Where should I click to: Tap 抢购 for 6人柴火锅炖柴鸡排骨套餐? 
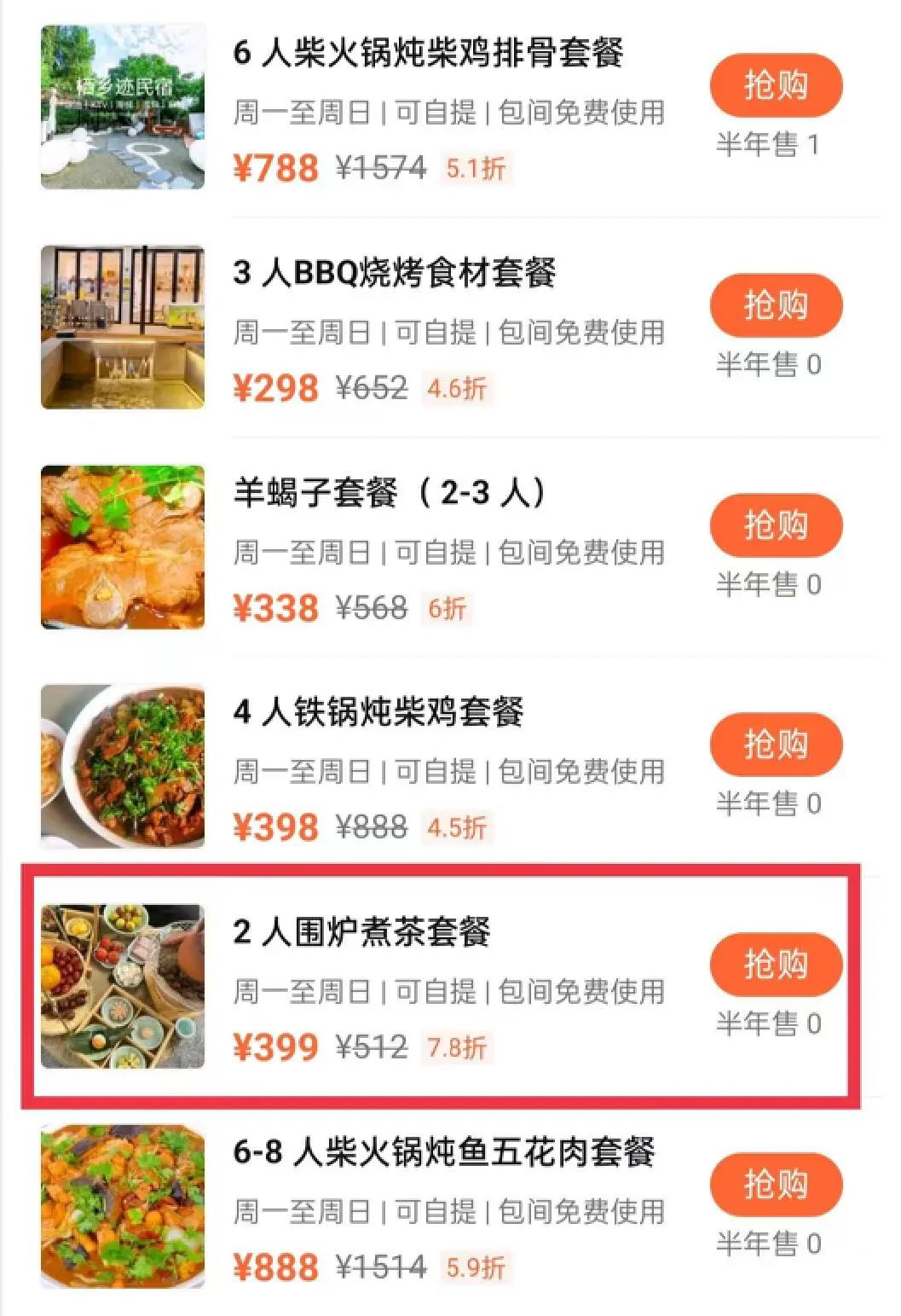click(776, 85)
